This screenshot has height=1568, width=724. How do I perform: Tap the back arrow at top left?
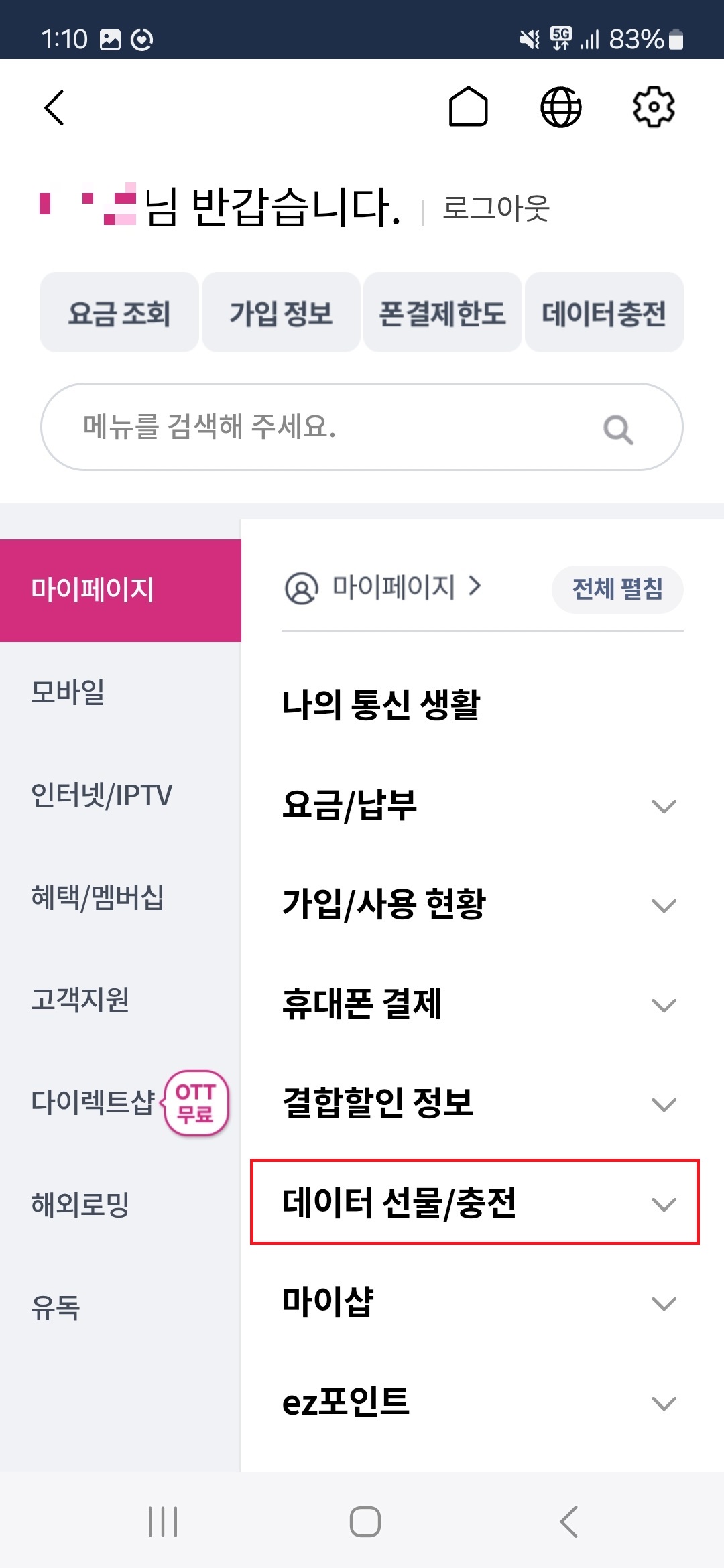coord(55,107)
